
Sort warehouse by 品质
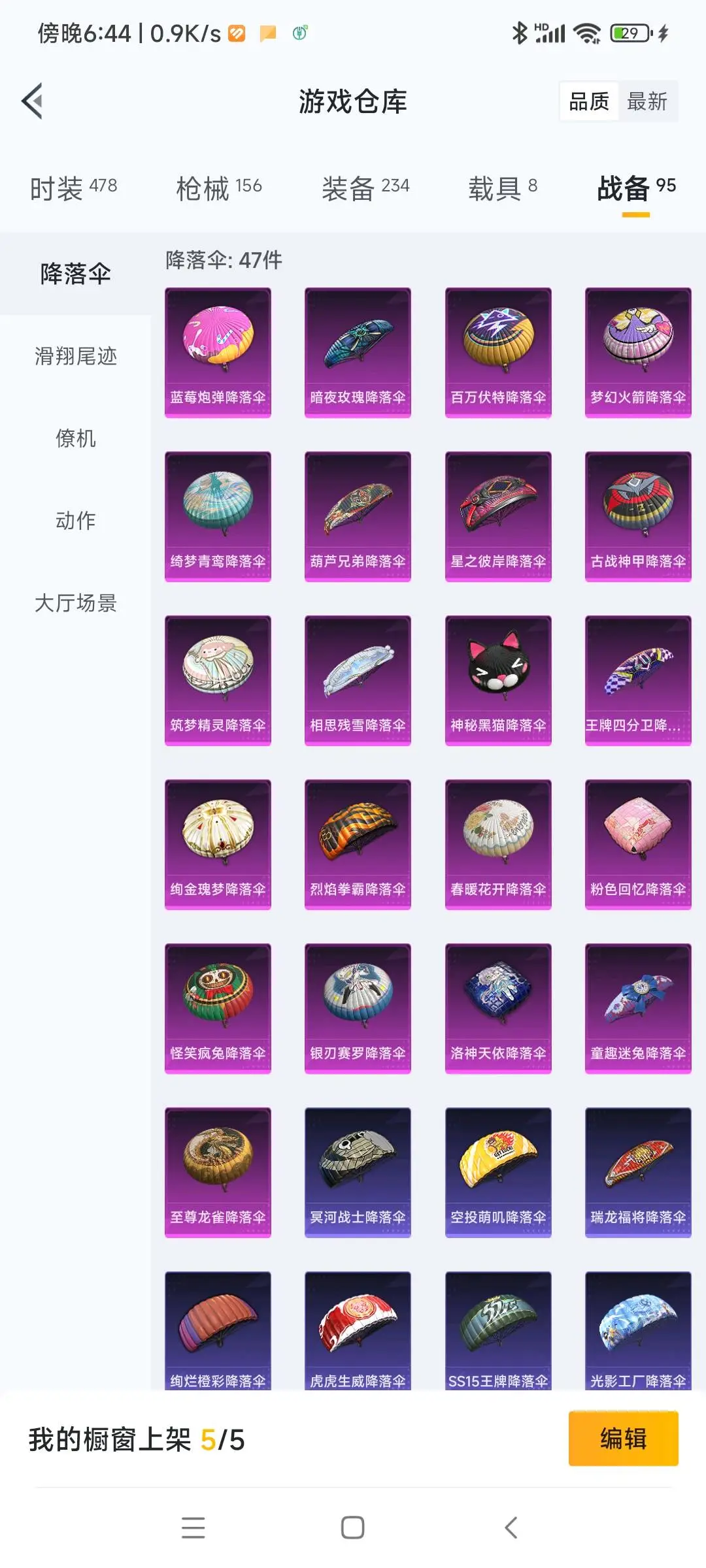pos(589,101)
